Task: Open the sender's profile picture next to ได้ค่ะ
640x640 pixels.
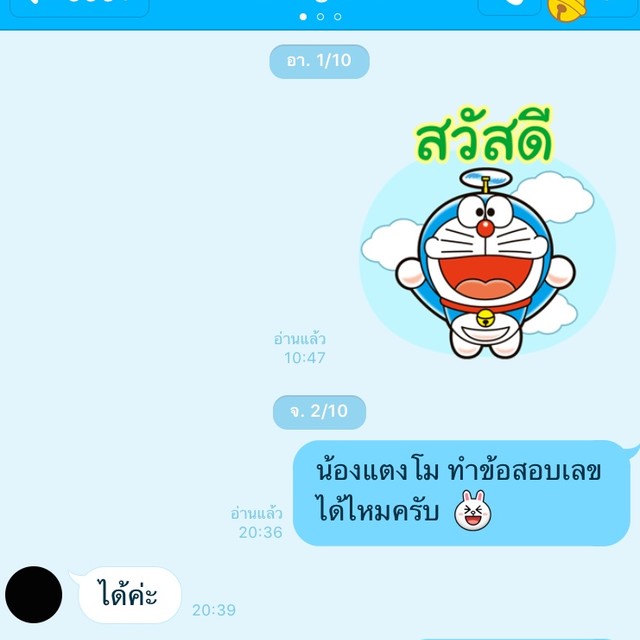Action: 34,595
